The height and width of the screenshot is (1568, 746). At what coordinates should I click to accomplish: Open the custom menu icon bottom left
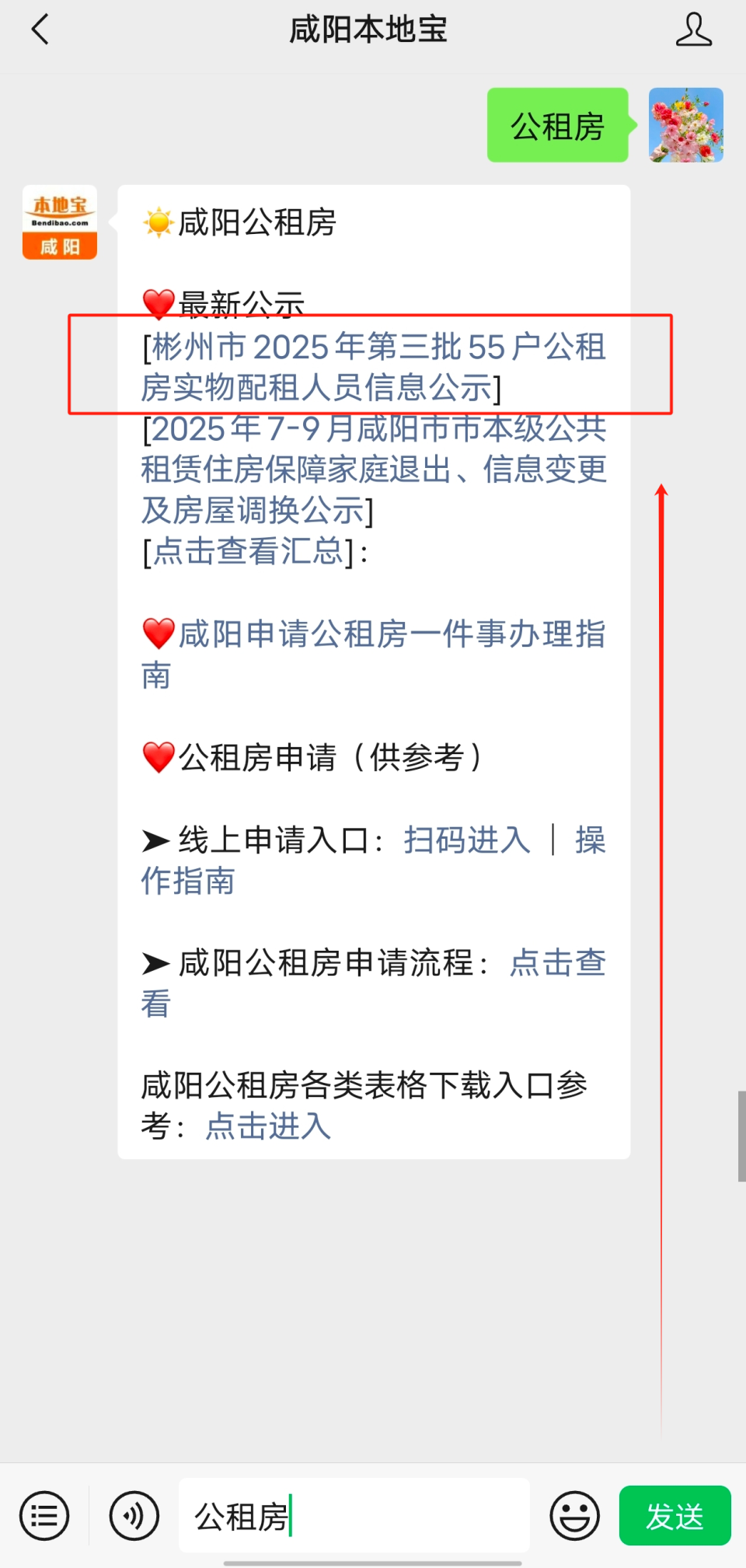click(x=44, y=1516)
